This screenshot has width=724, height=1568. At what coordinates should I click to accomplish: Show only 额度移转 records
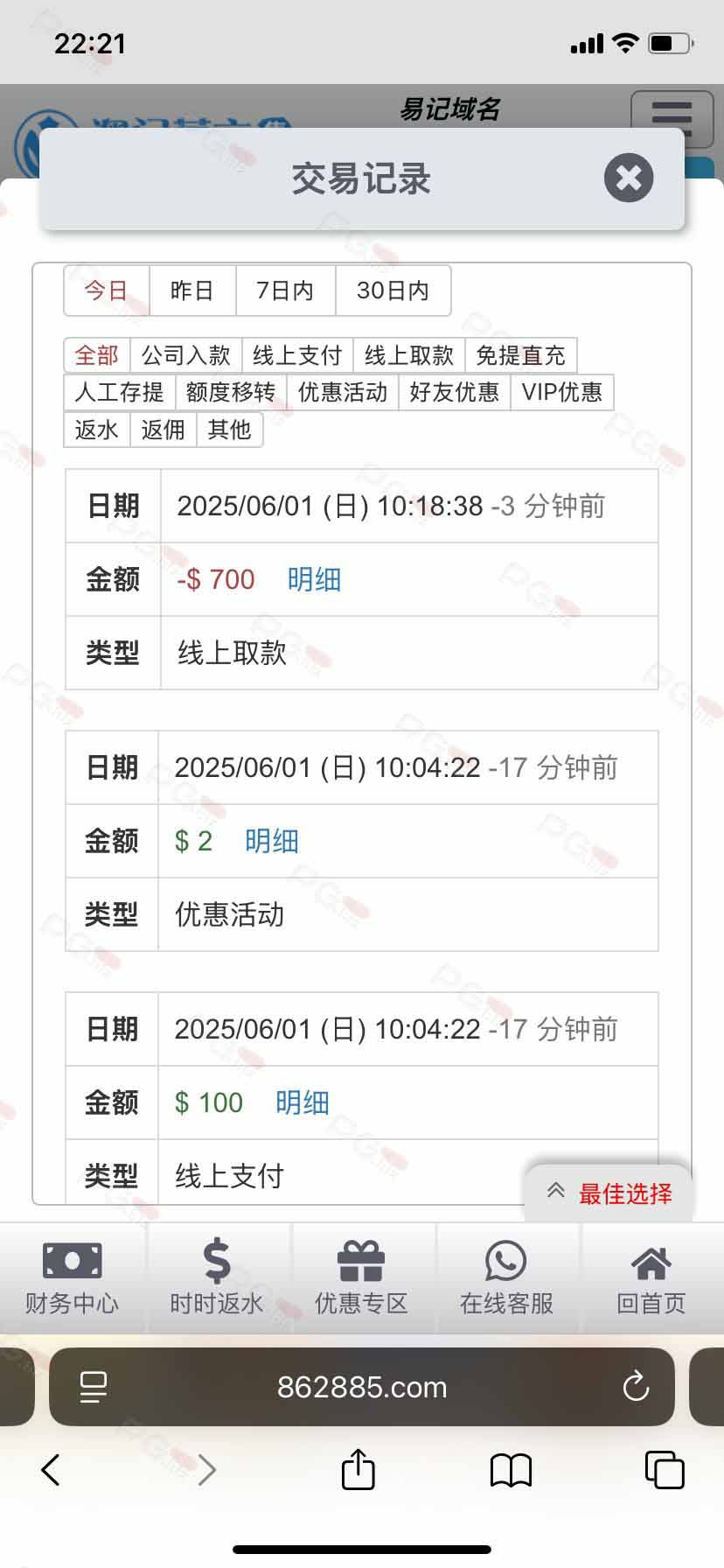pyautogui.click(x=231, y=392)
